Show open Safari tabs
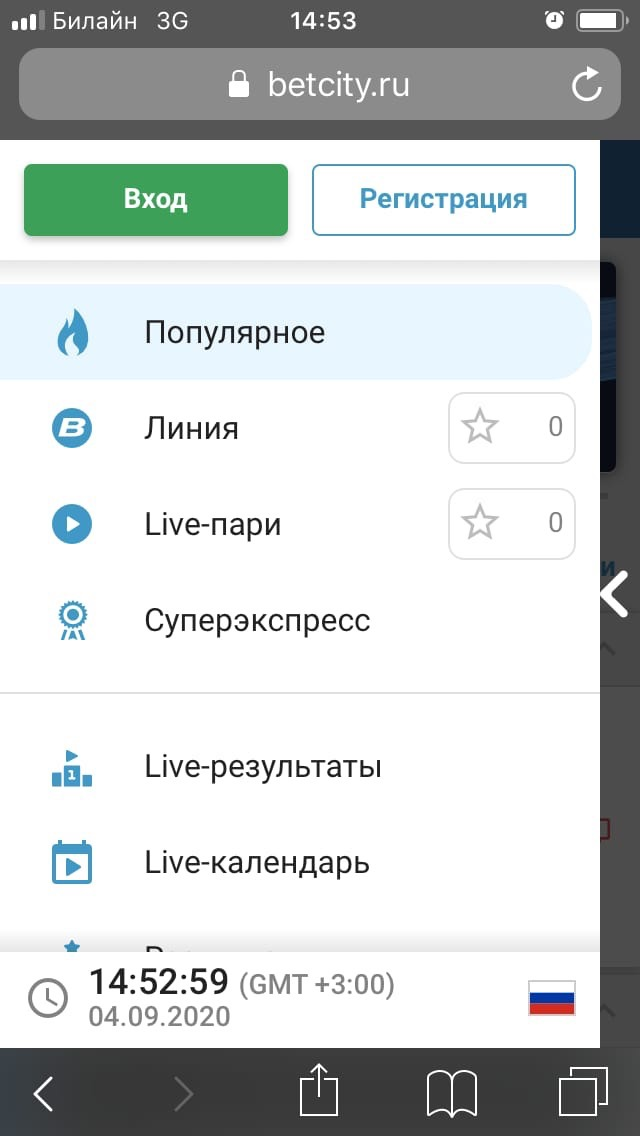The image size is (640, 1136). tap(583, 1094)
